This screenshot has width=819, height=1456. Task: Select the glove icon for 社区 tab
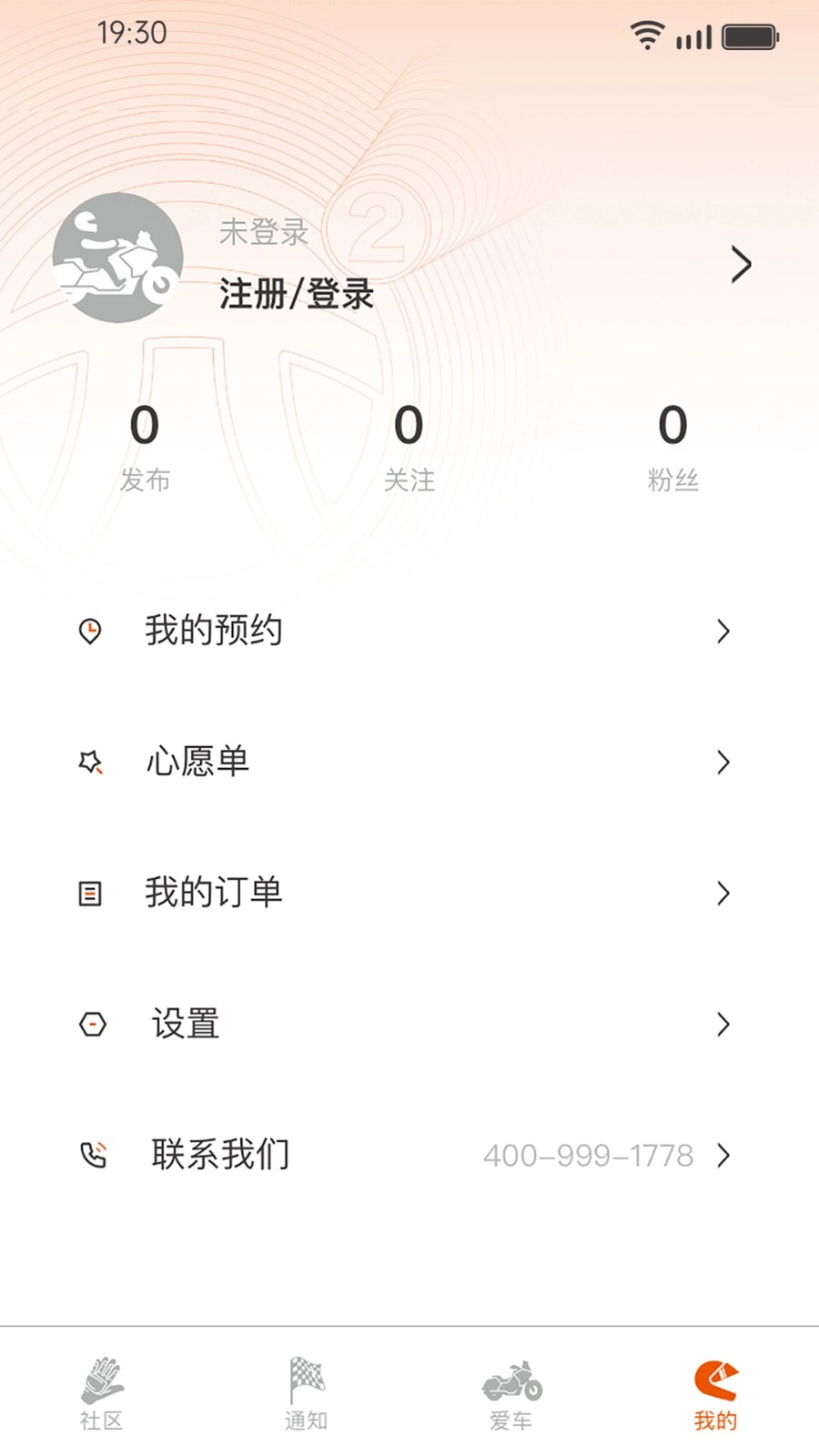(x=102, y=1380)
